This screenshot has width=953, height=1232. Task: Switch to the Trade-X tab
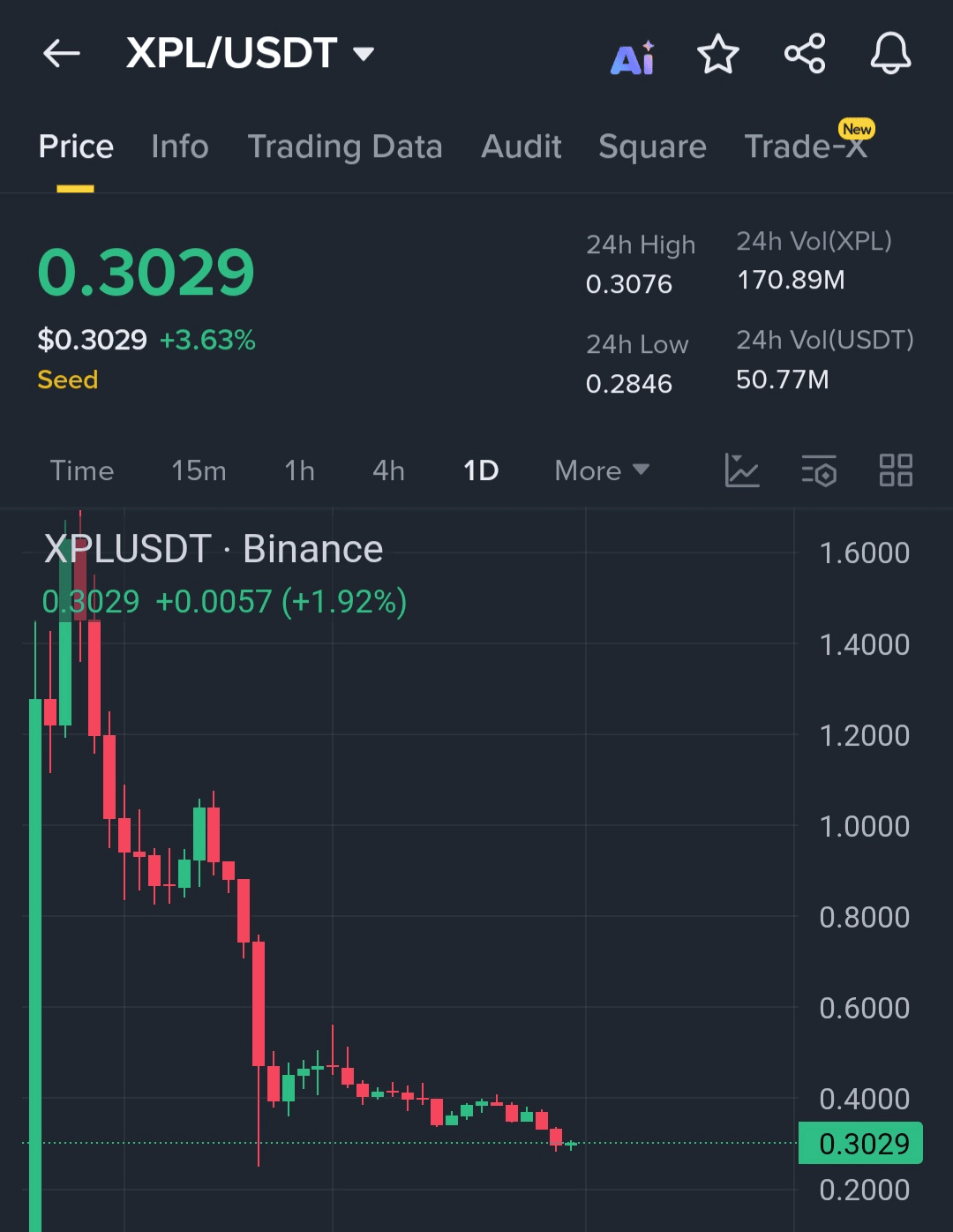[x=807, y=146]
